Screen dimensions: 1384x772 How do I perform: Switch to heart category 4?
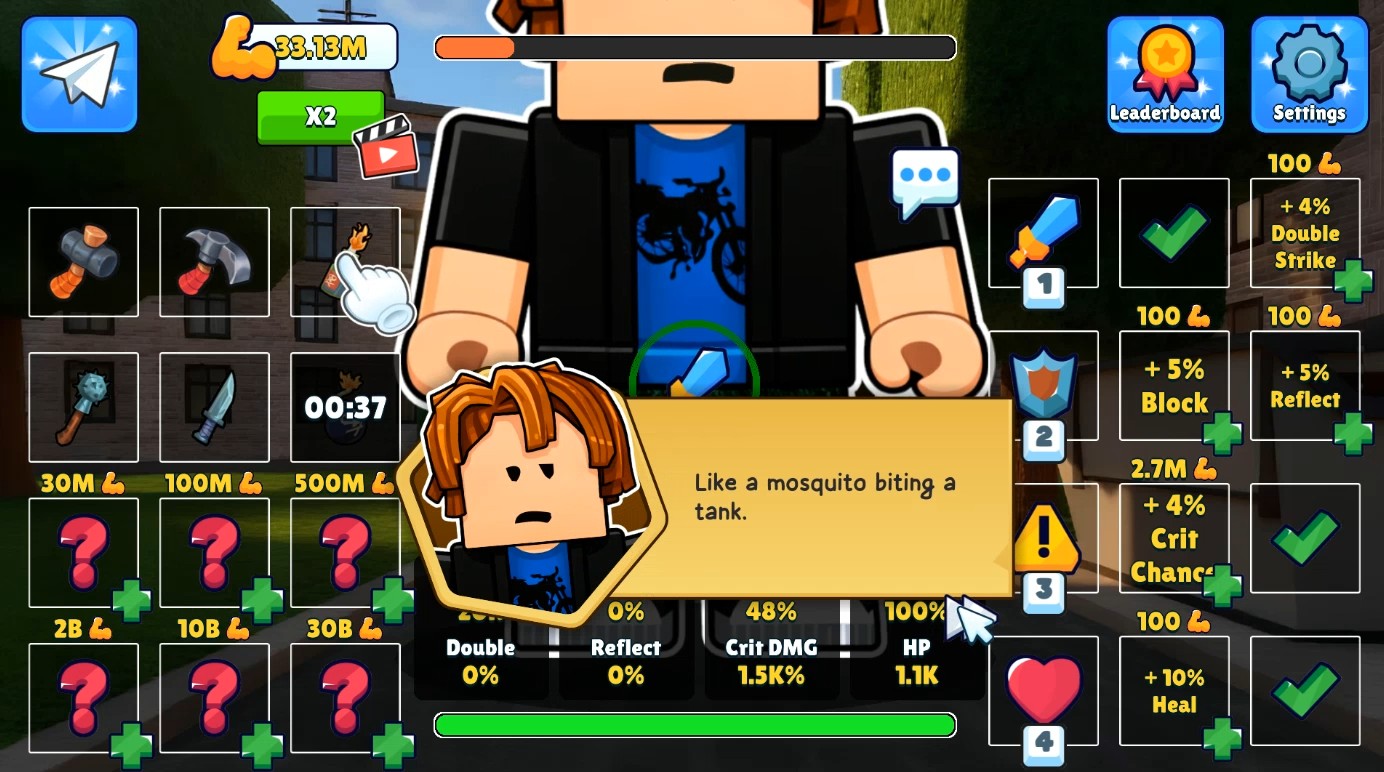click(x=1043, y=691)
